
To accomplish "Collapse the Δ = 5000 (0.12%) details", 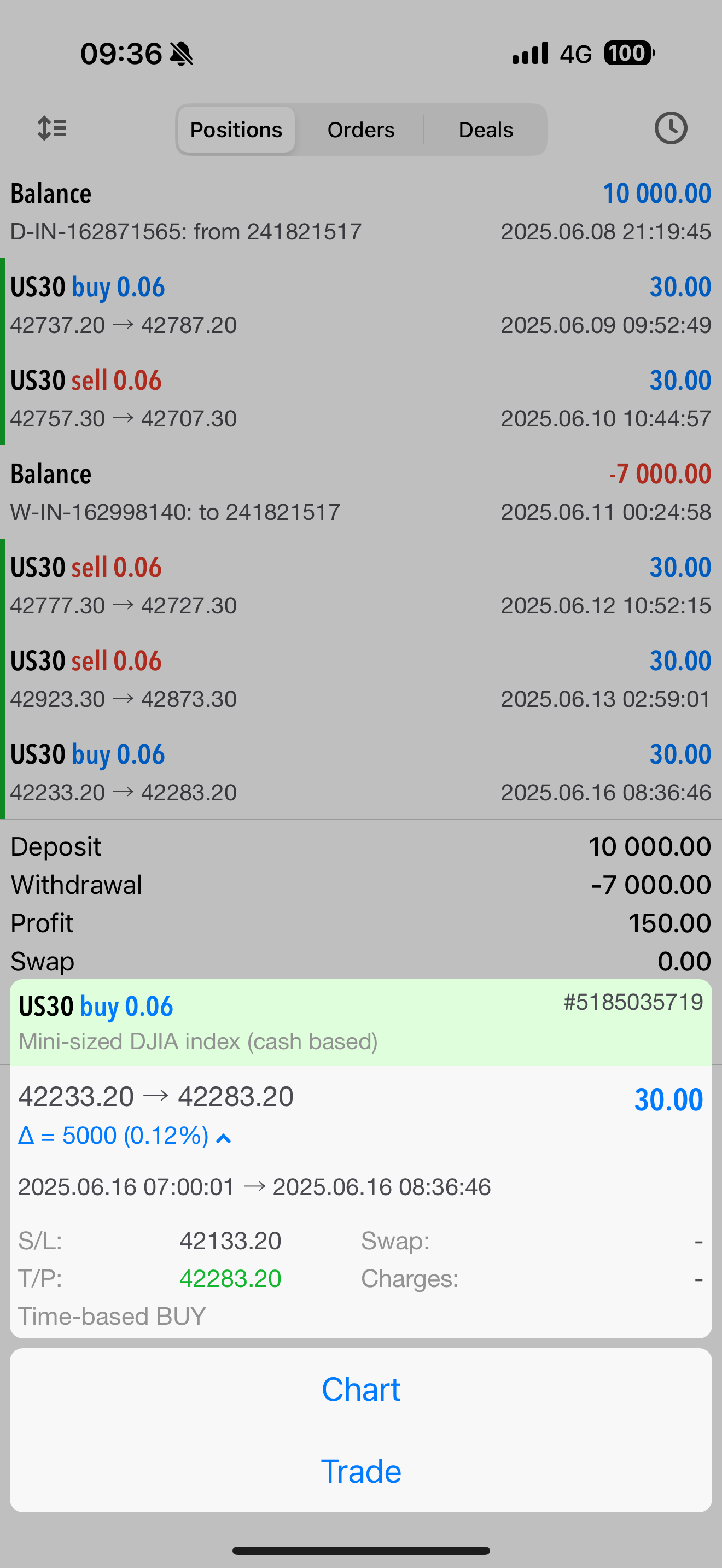I will point(223,1138).
